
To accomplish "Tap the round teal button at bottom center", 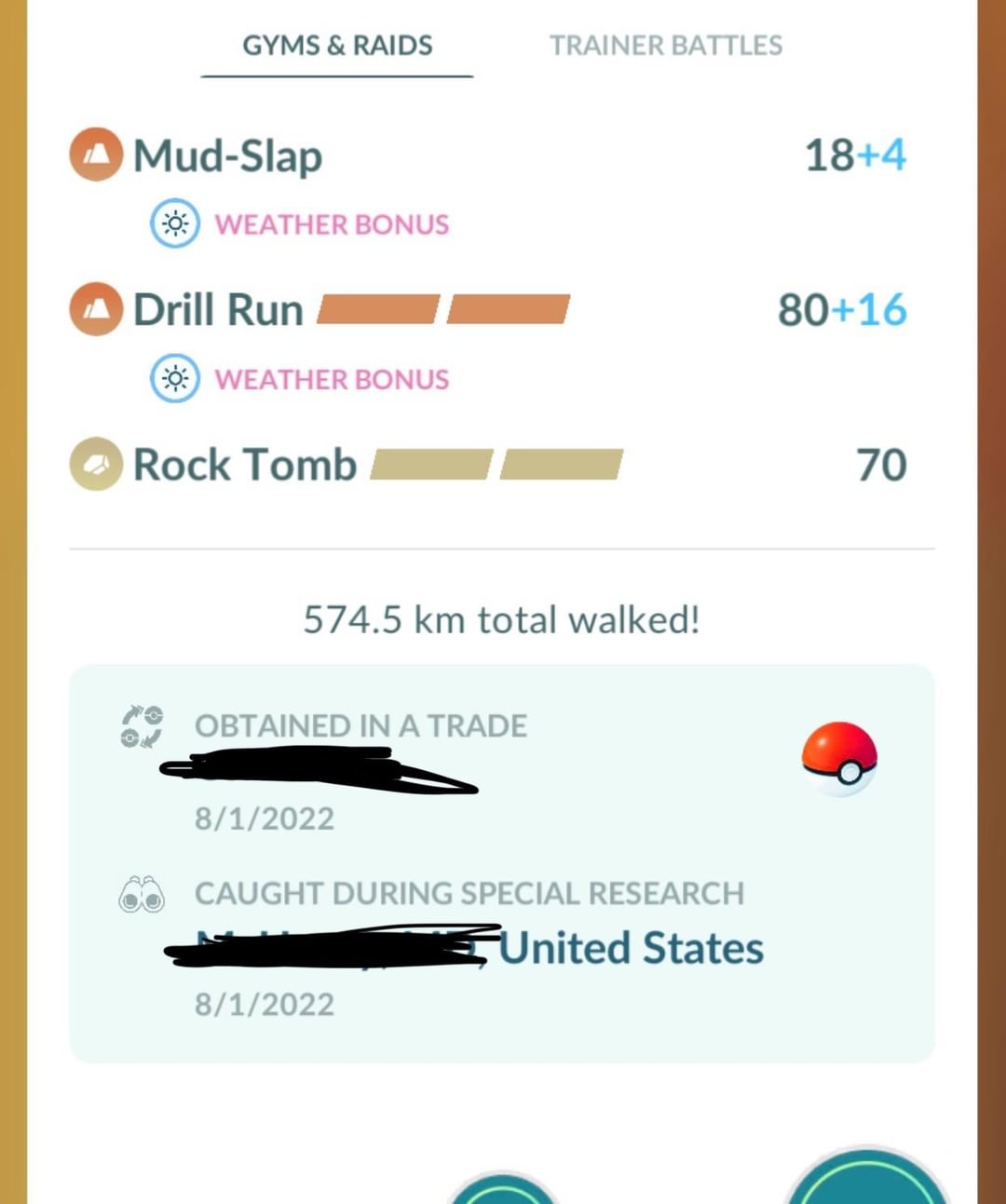I will pyautogui.click(x=503, y=1189).
